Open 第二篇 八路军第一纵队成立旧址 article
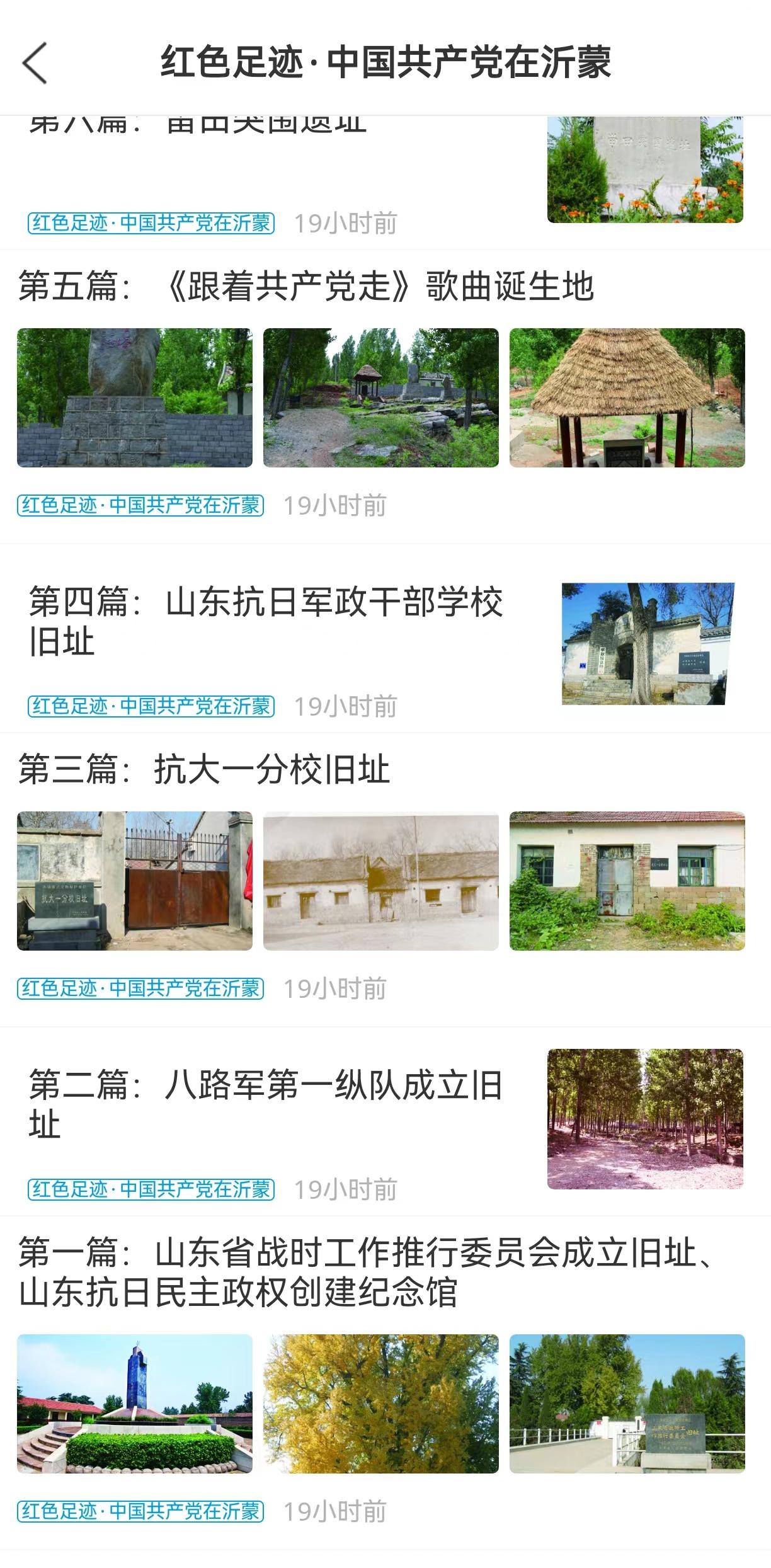 [x=265, y=1104]
